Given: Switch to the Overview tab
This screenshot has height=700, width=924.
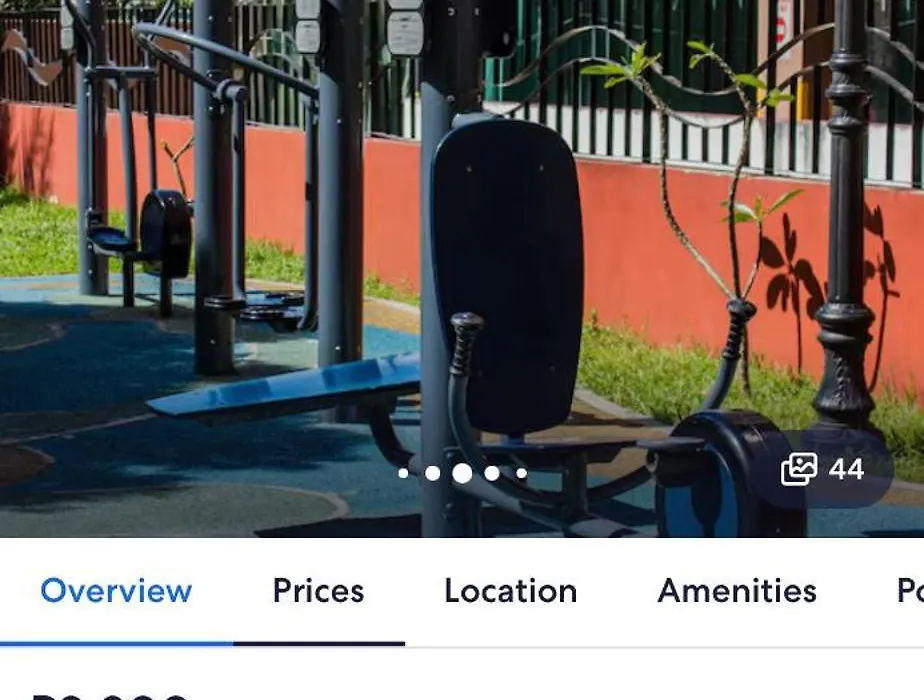Looking at the screenshot, I should click(x=116, y=591).
